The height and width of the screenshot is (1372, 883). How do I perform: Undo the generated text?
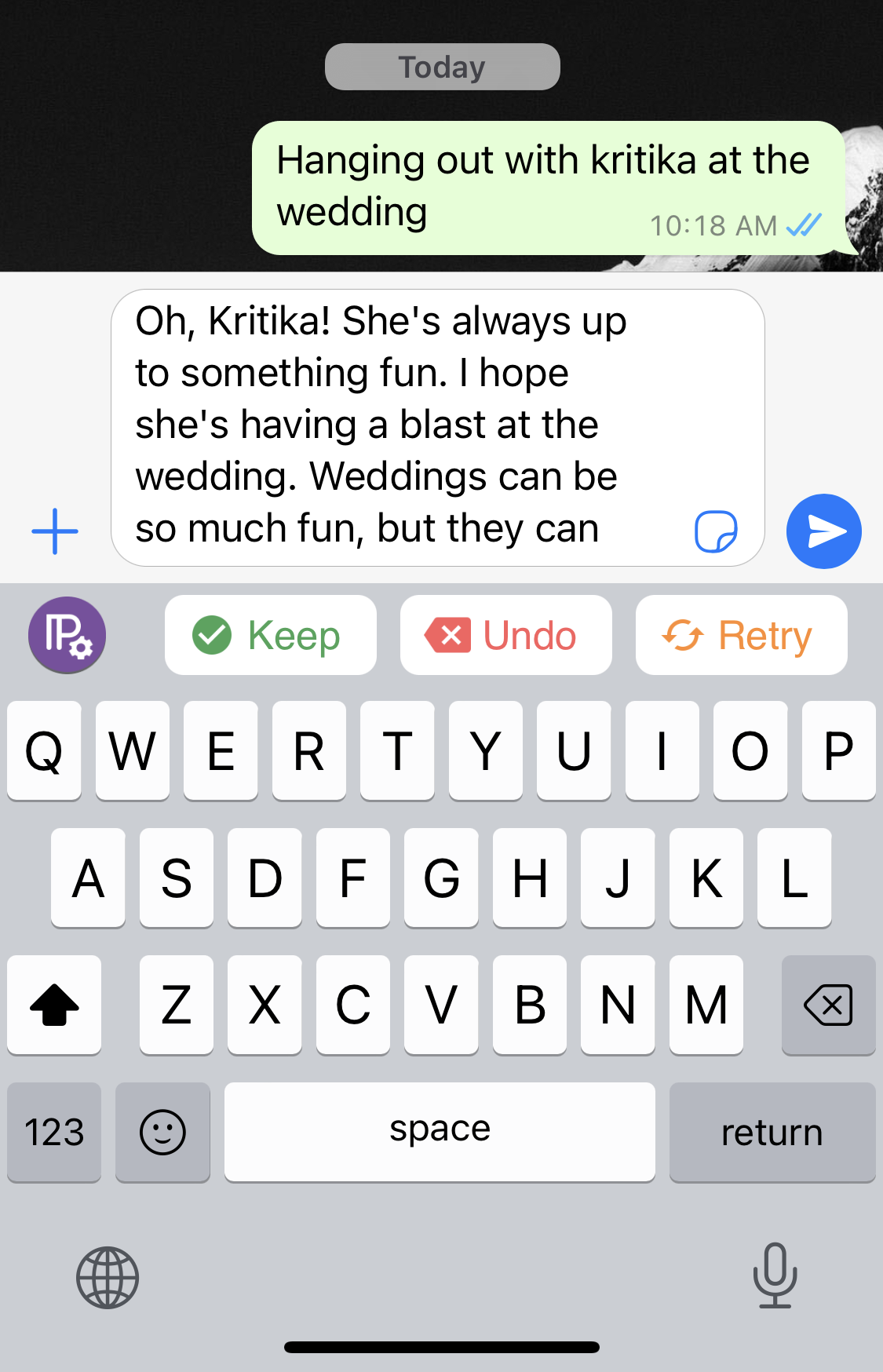pyautogui.click(x=505, y=635)
